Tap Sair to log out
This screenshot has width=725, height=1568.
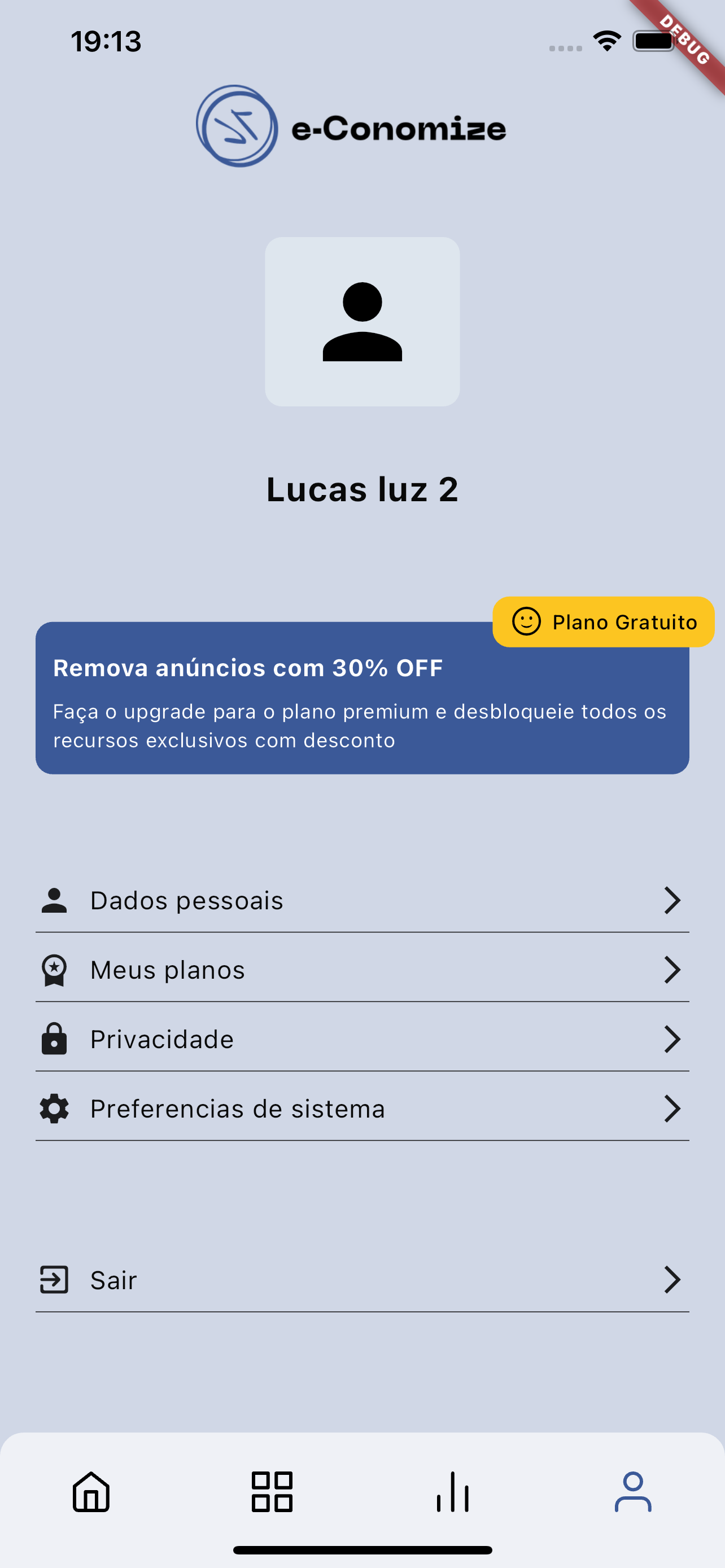click(x=362, y=1280)
